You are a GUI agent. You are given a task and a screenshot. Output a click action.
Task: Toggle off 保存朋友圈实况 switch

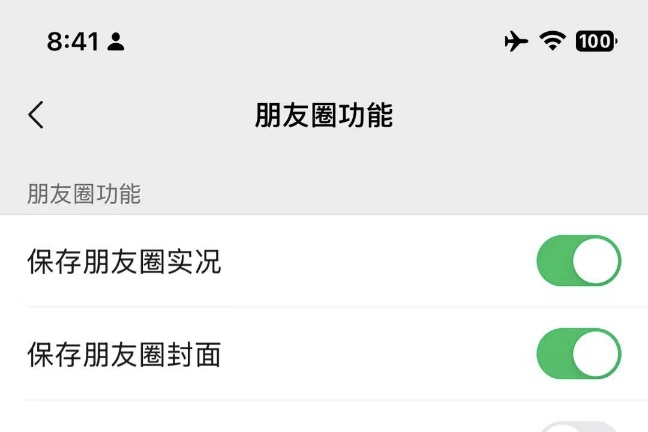578,262
